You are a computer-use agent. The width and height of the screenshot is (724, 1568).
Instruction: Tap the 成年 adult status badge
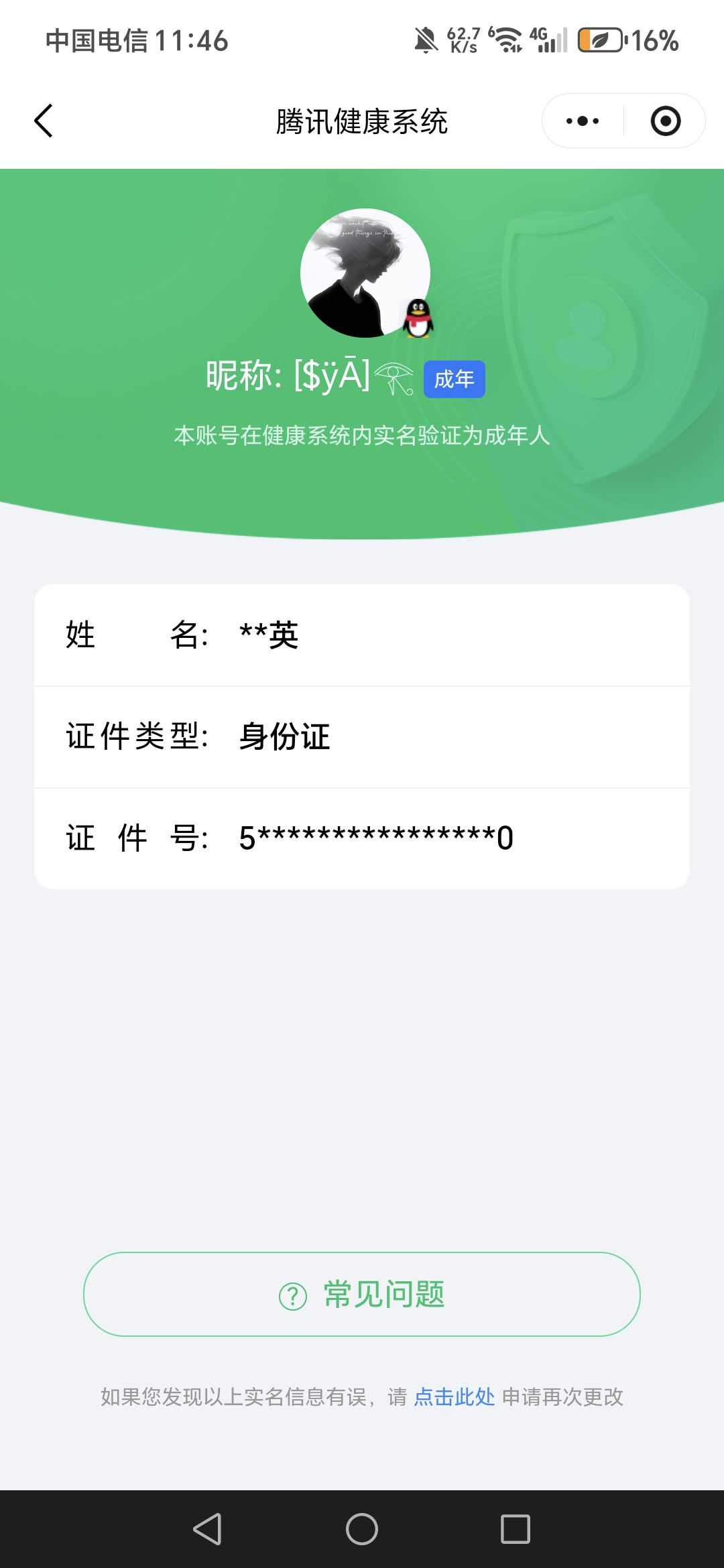point(455,379)
